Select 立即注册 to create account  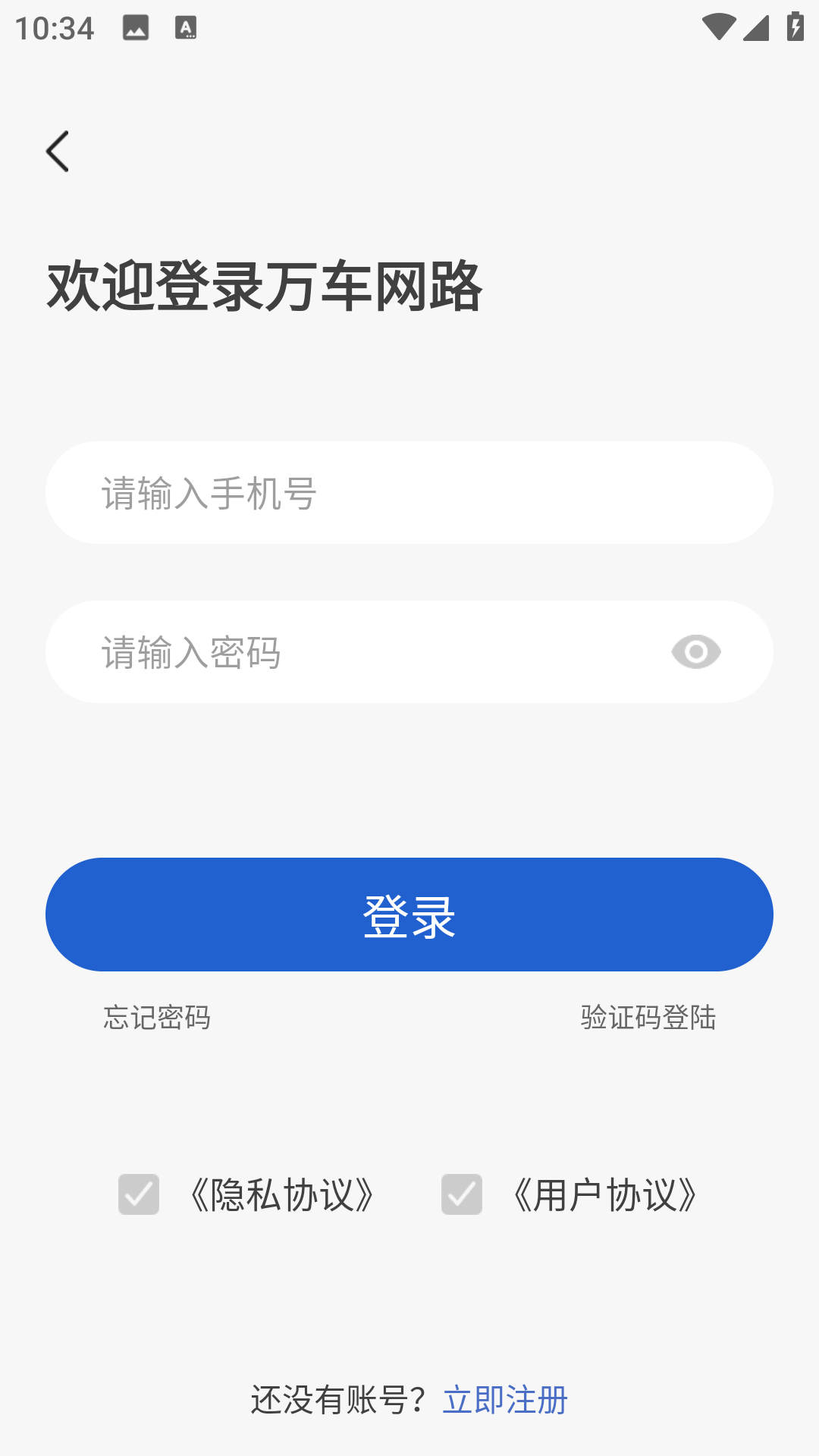point(505,1400)
